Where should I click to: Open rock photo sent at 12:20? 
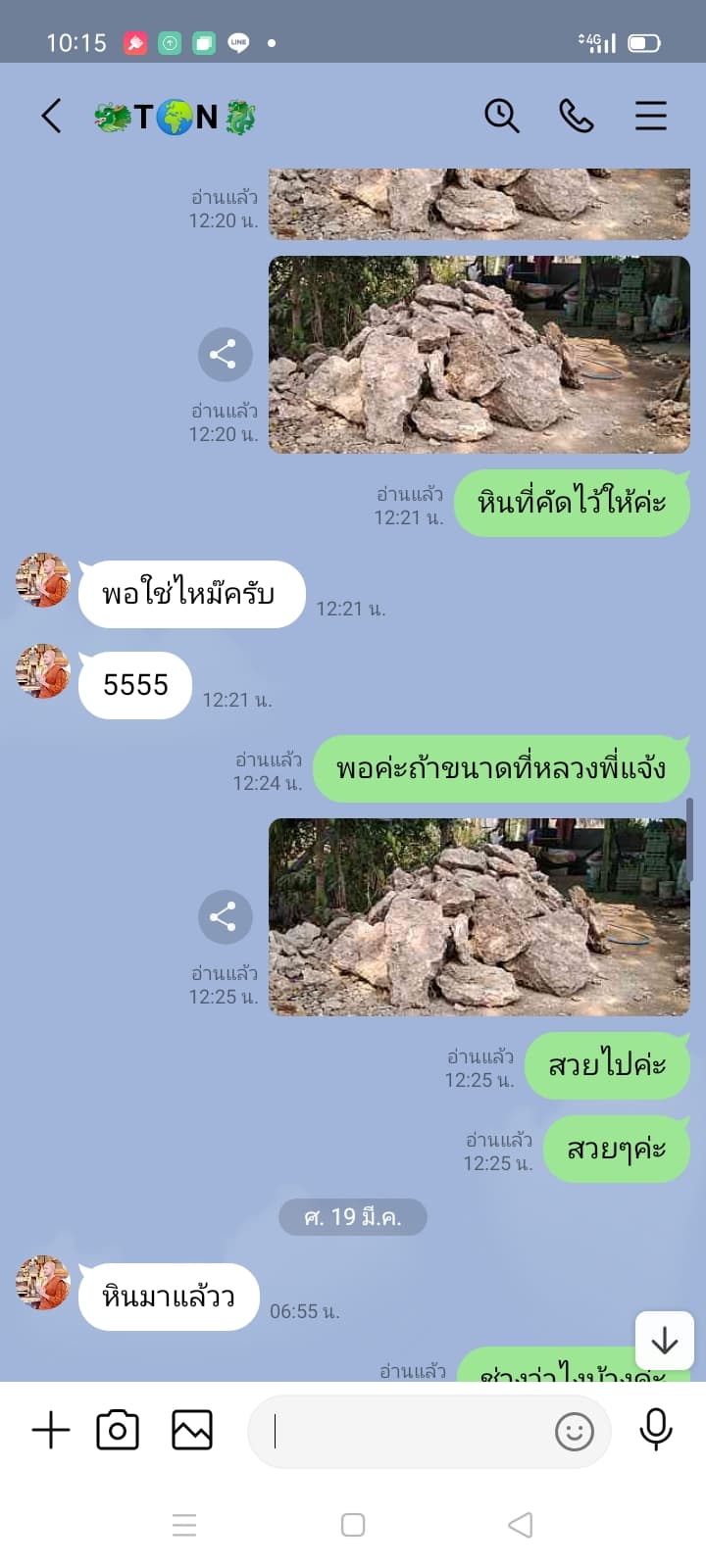click(x=479, y=355)
